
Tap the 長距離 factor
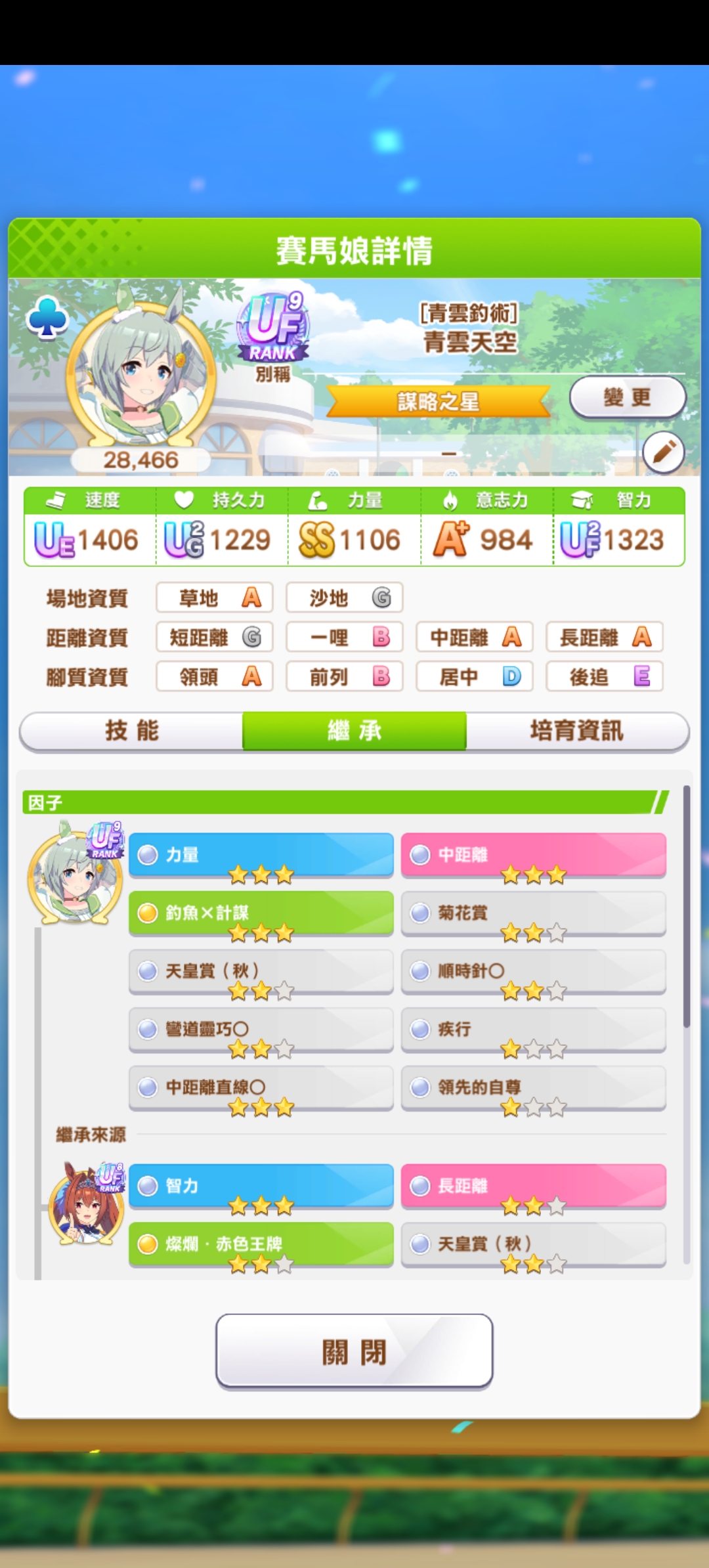[533, 1186]
